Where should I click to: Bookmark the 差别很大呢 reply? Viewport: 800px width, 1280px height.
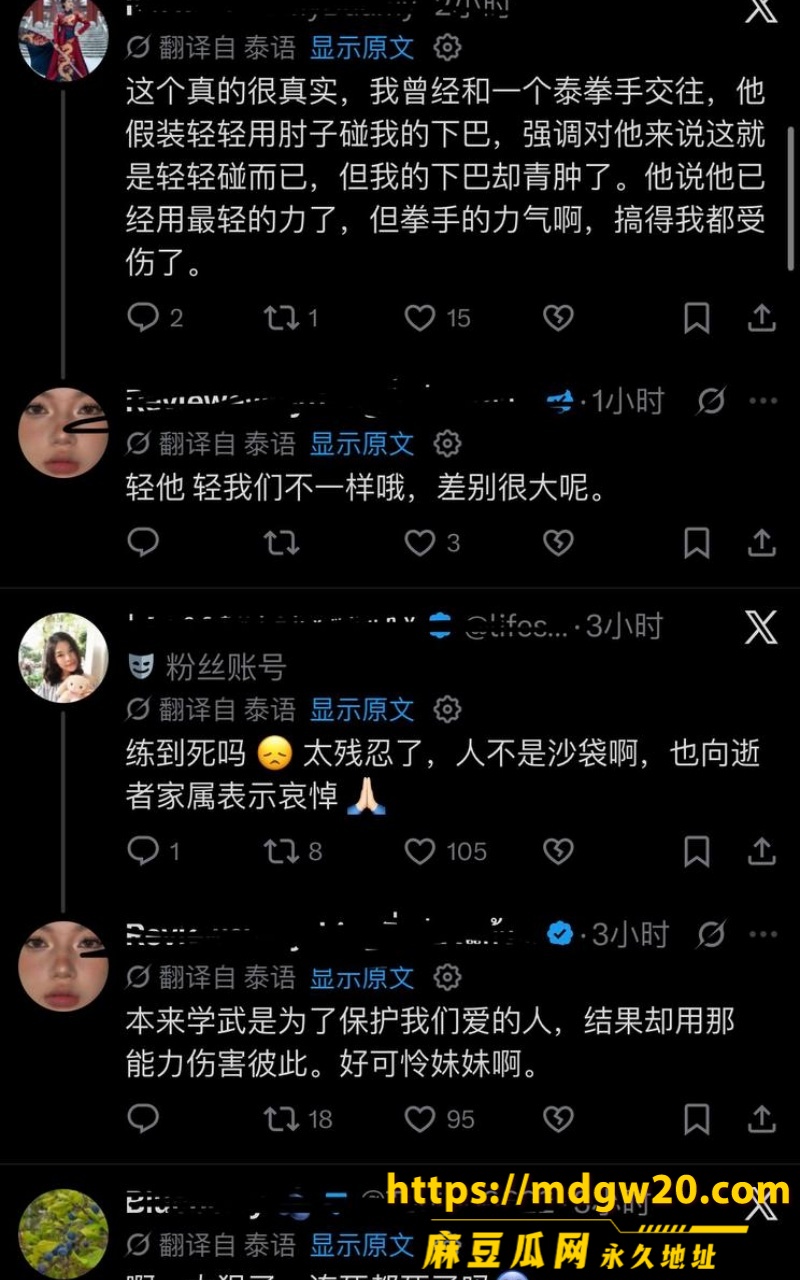point(697,543)
